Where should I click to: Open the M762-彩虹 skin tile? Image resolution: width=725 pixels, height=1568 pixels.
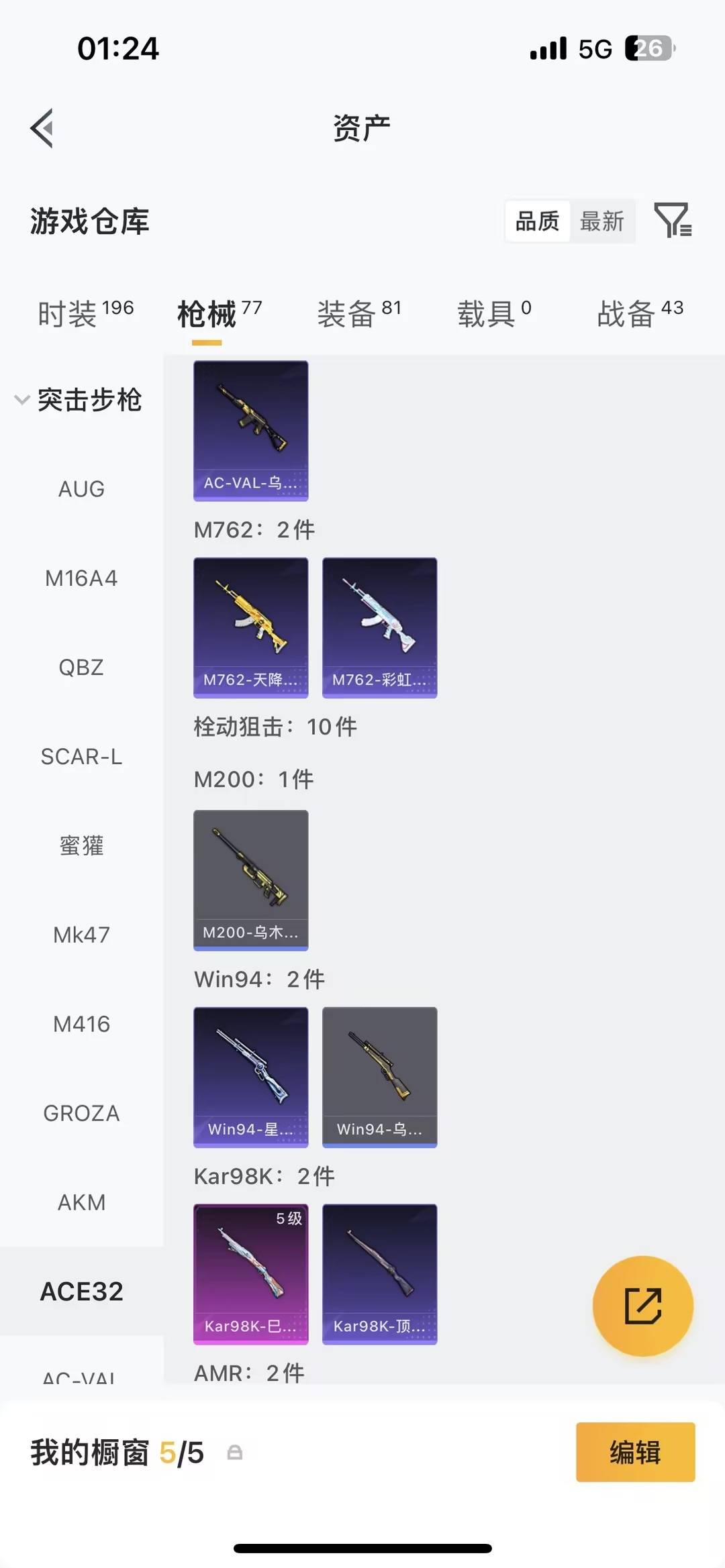coord(380,627)
